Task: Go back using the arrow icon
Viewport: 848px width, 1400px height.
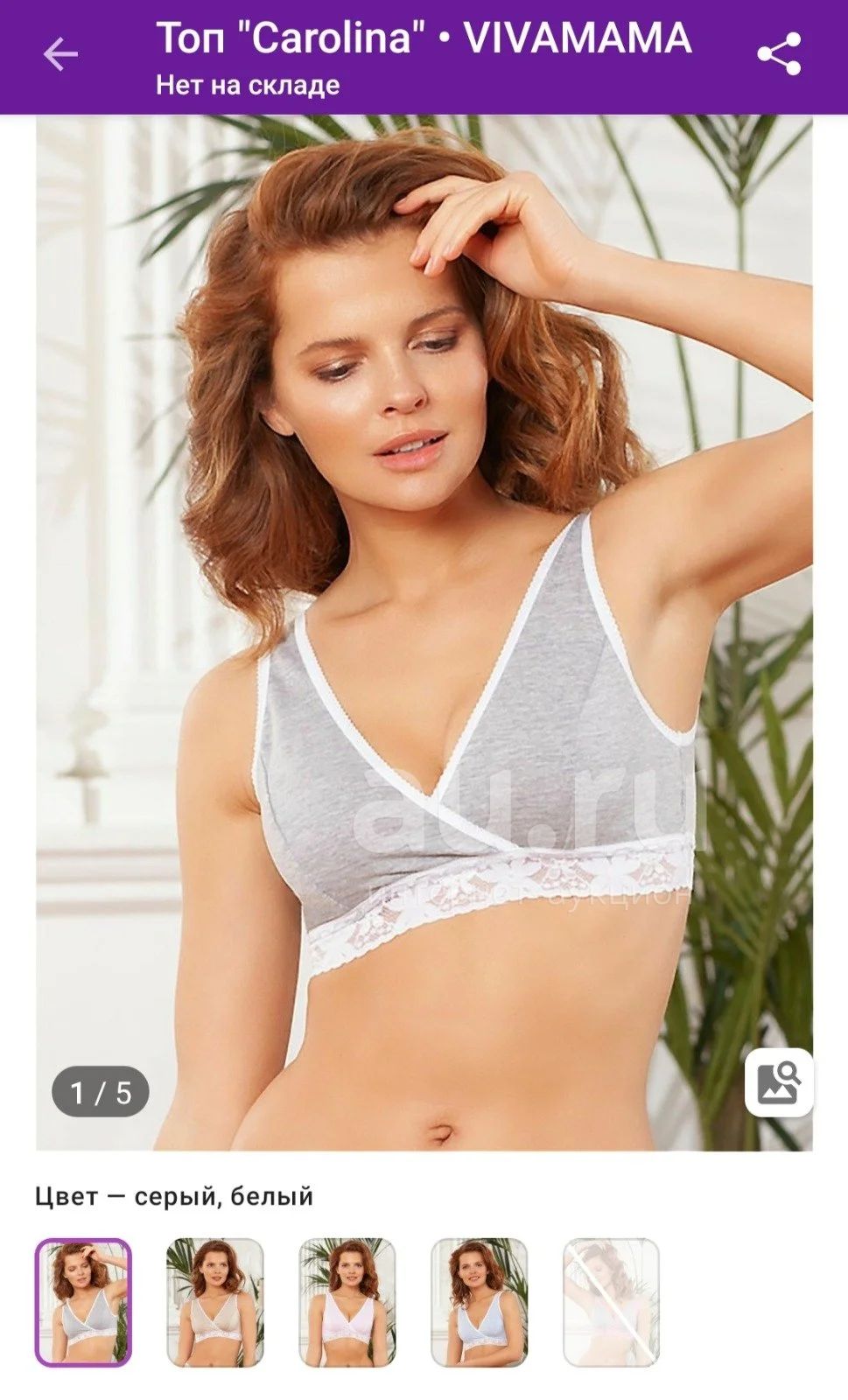Action: [x=60, y=54]
